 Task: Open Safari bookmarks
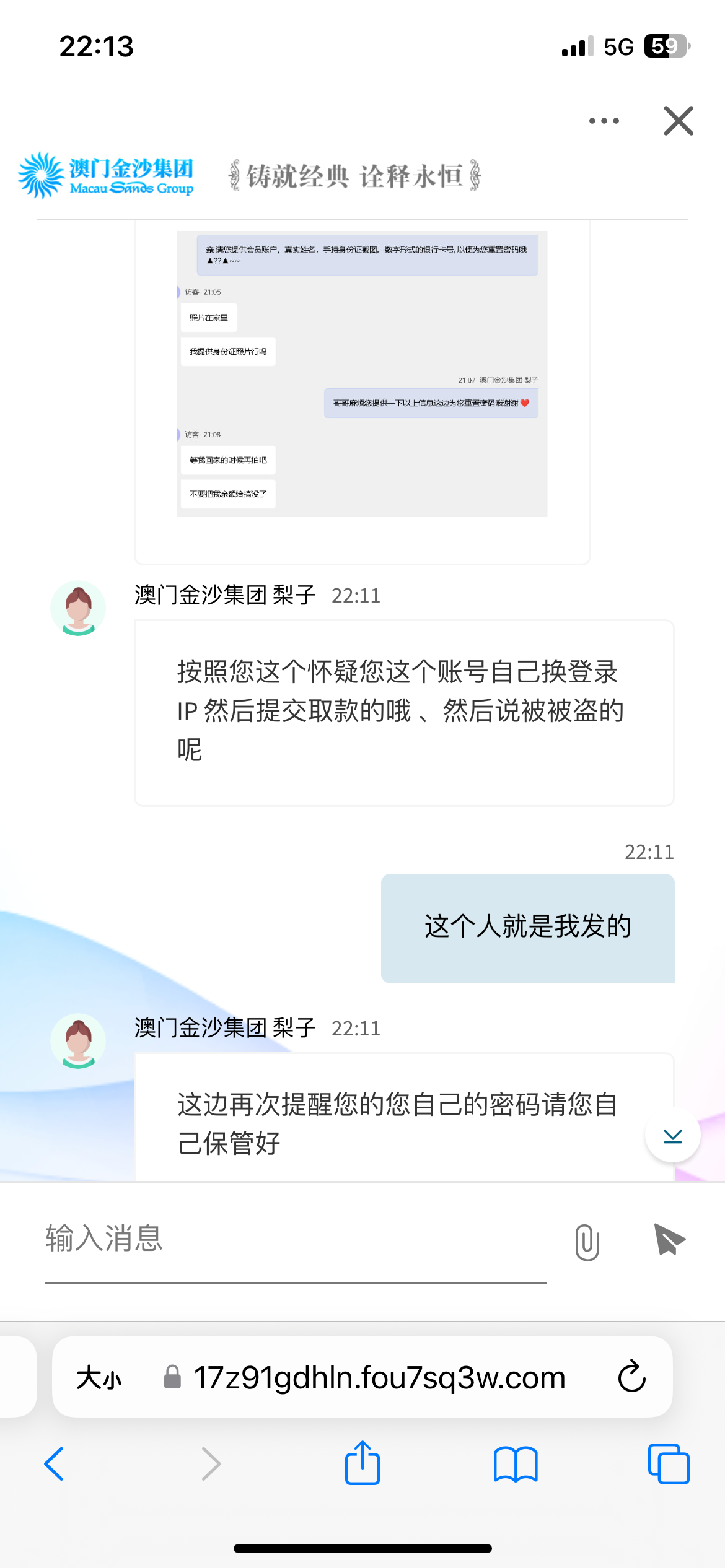[515, 1464]
